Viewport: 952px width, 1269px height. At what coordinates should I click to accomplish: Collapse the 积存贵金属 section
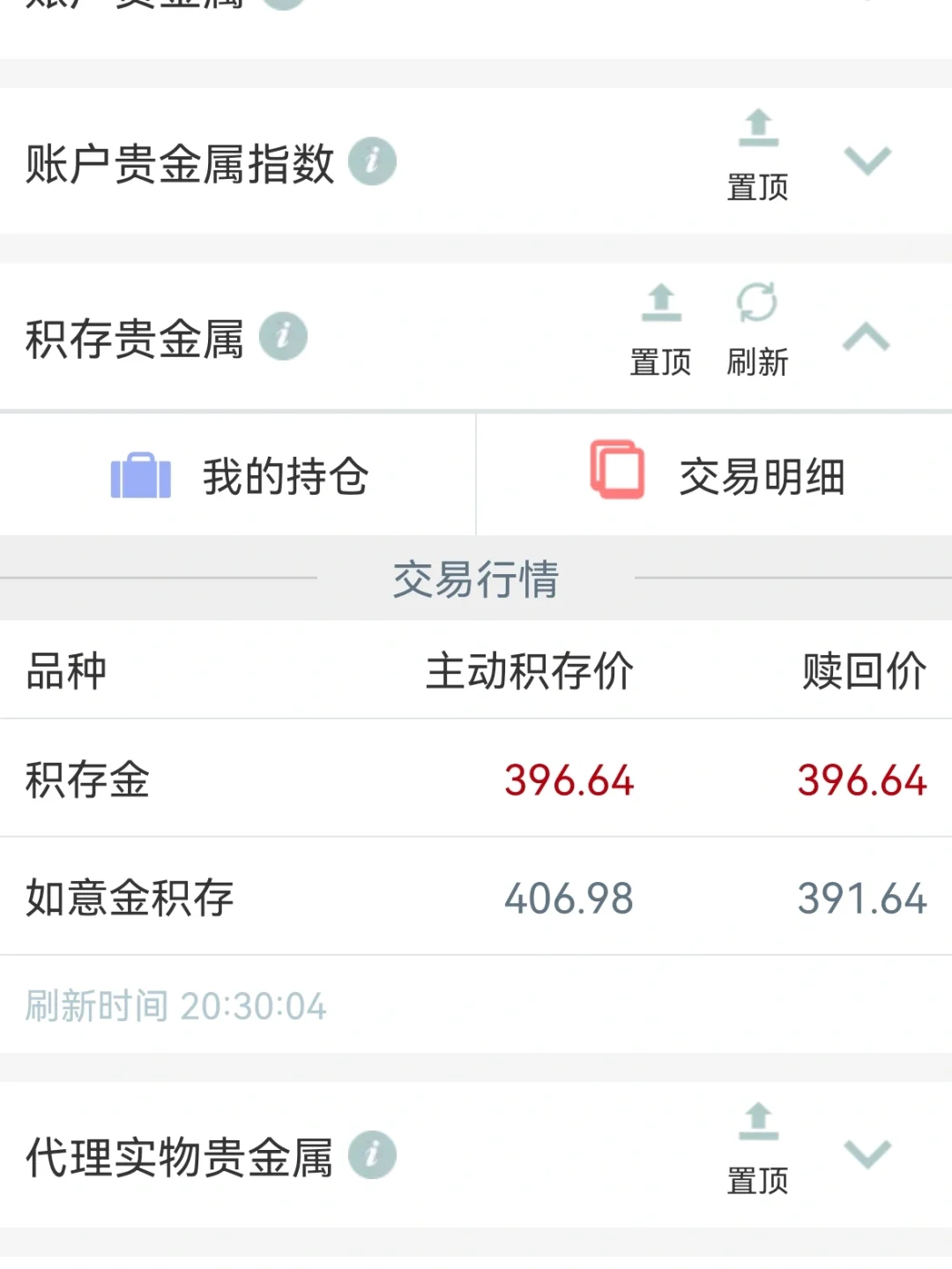point(866,337)
